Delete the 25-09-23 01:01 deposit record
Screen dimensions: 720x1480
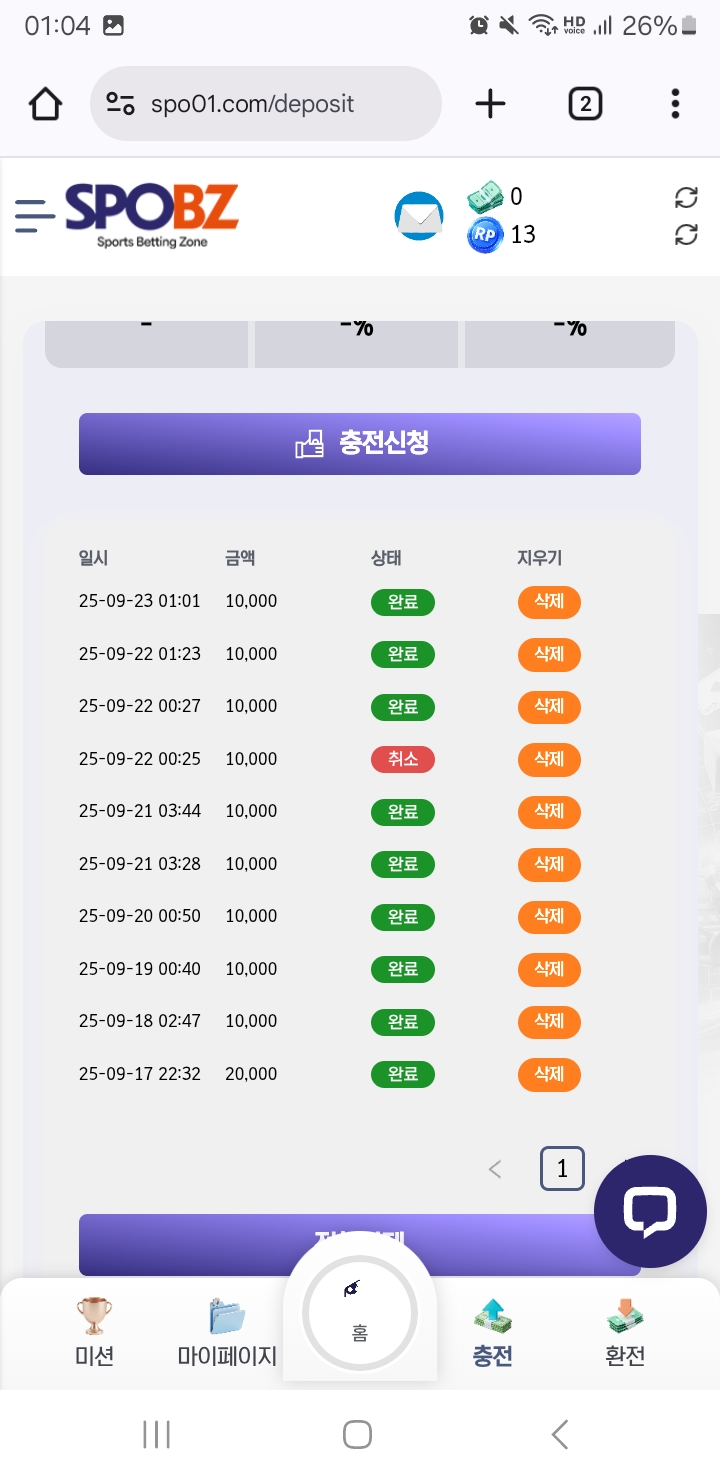click(x=549, y=602)
